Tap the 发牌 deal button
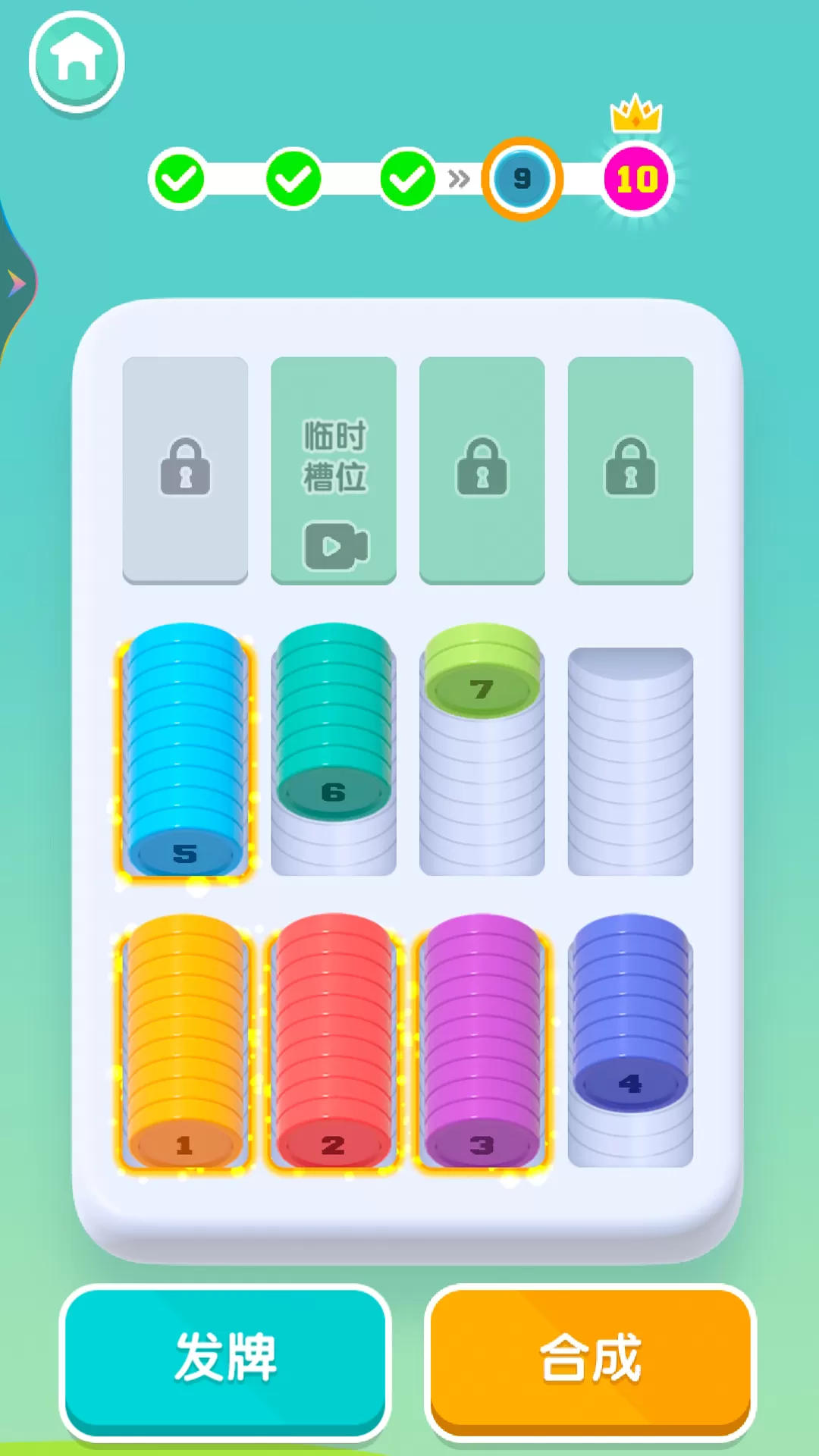Image resolution: width=819 pixels, height=1456 pixels. [224, 1357]
